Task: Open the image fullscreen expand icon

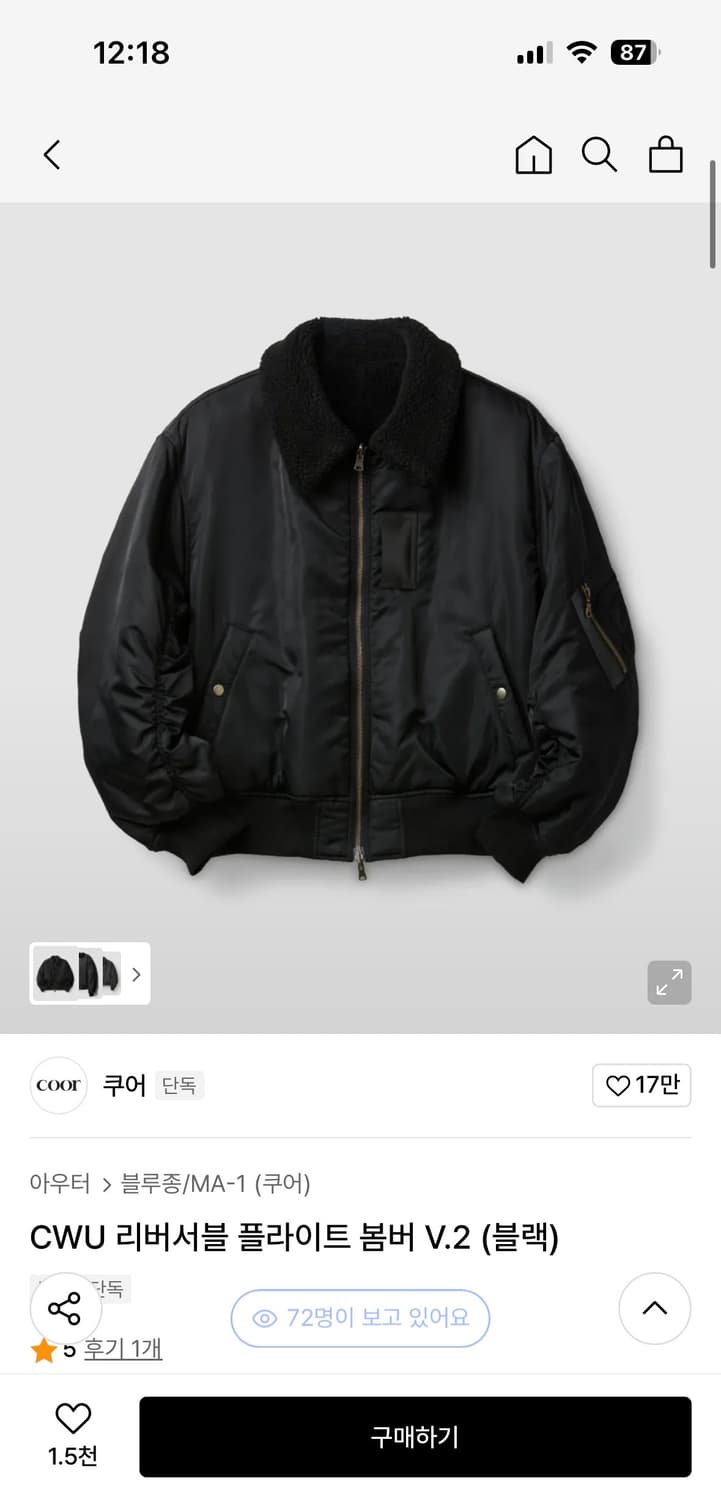Action: click(669, 983)
